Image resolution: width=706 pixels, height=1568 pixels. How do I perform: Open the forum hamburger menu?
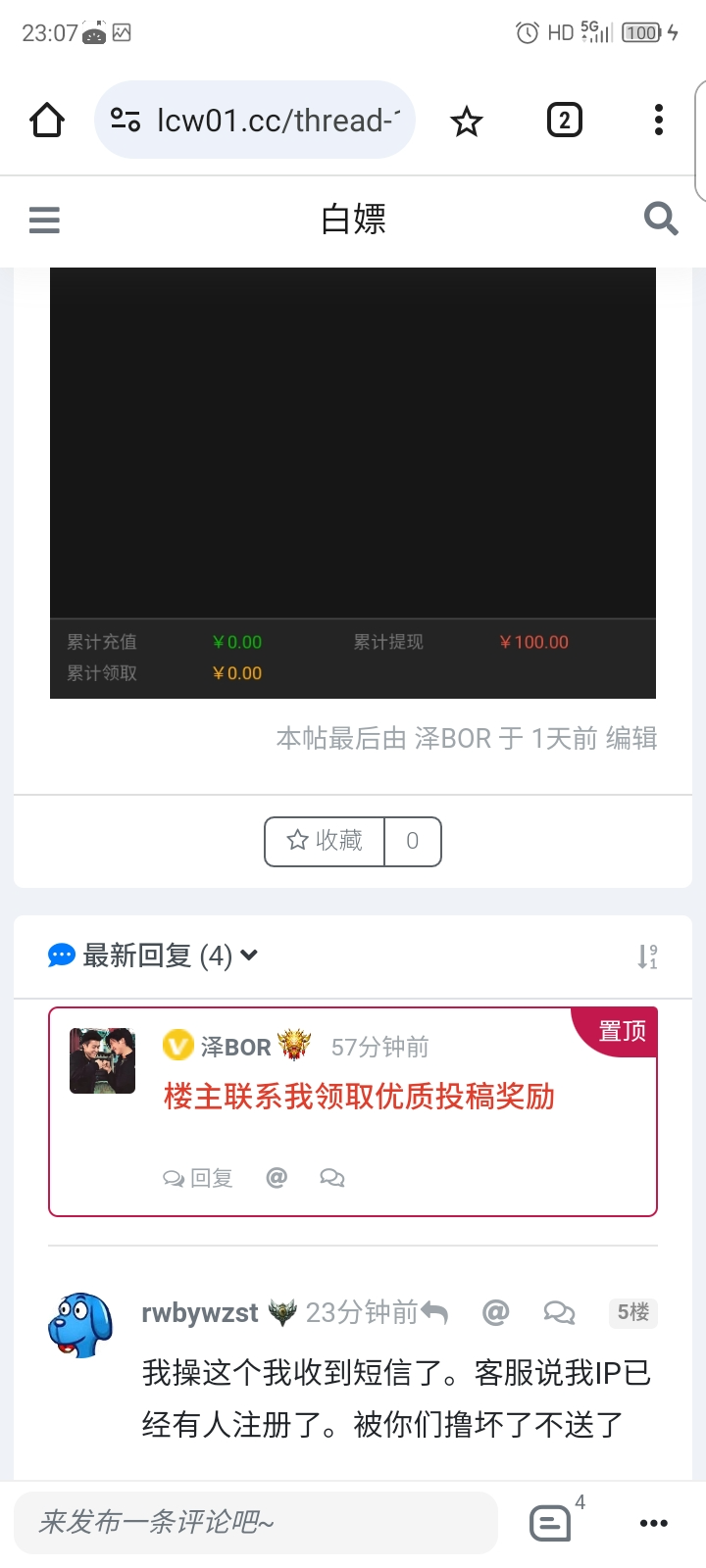click(x=44, y=220)
